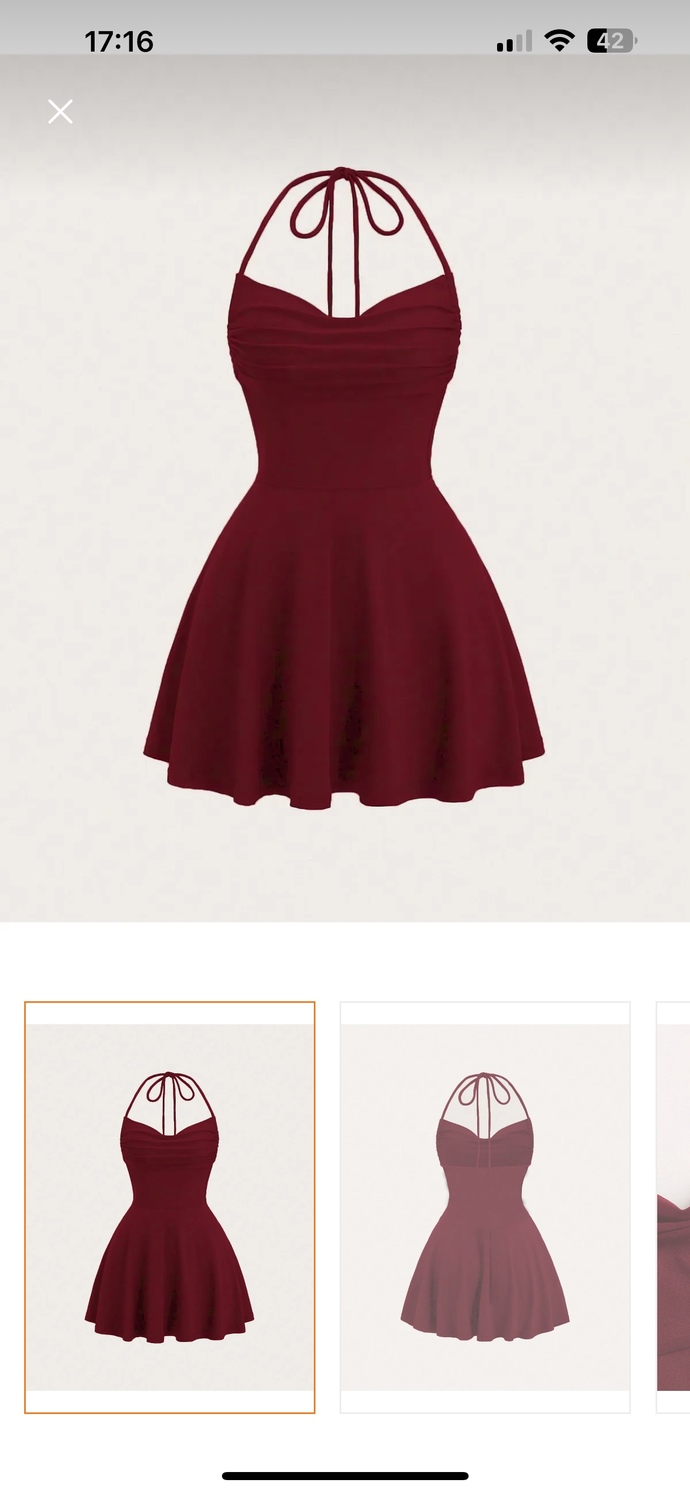690x1493 pixels.
Task: Close the product image viewer
Action: 60,111
